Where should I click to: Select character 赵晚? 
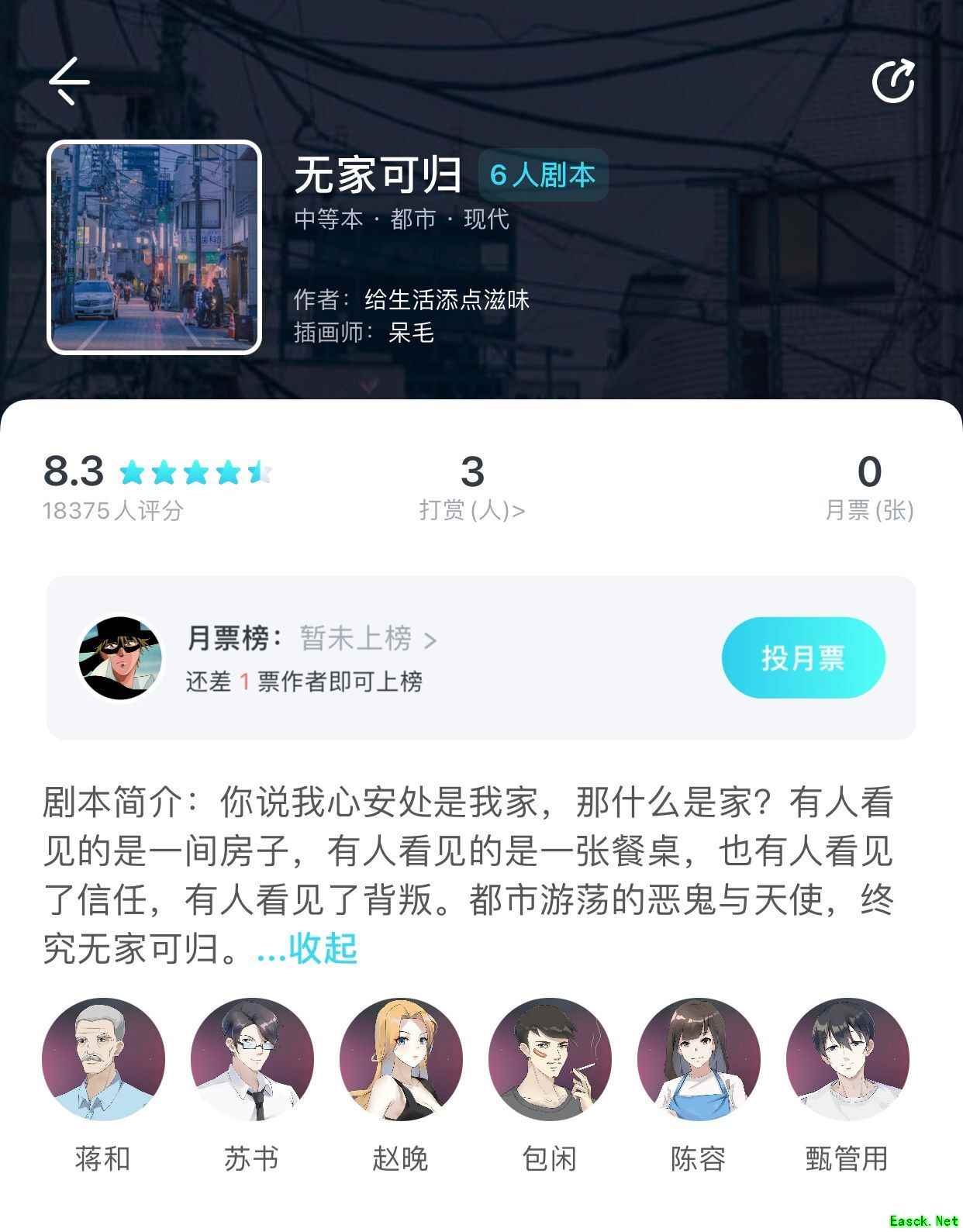401,1060
